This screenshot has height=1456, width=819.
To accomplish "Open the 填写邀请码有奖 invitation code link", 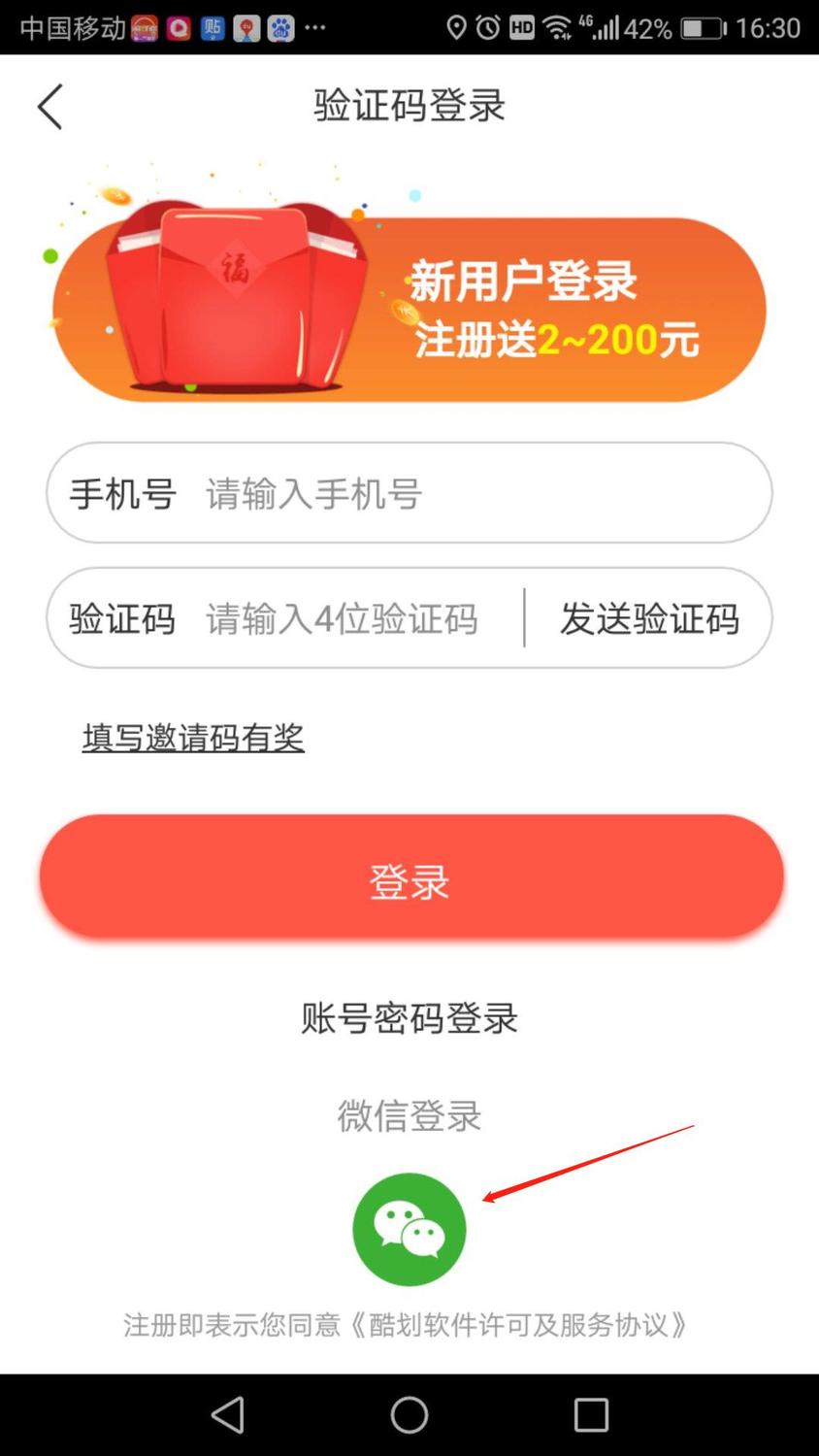I will [x=191, y=738].
